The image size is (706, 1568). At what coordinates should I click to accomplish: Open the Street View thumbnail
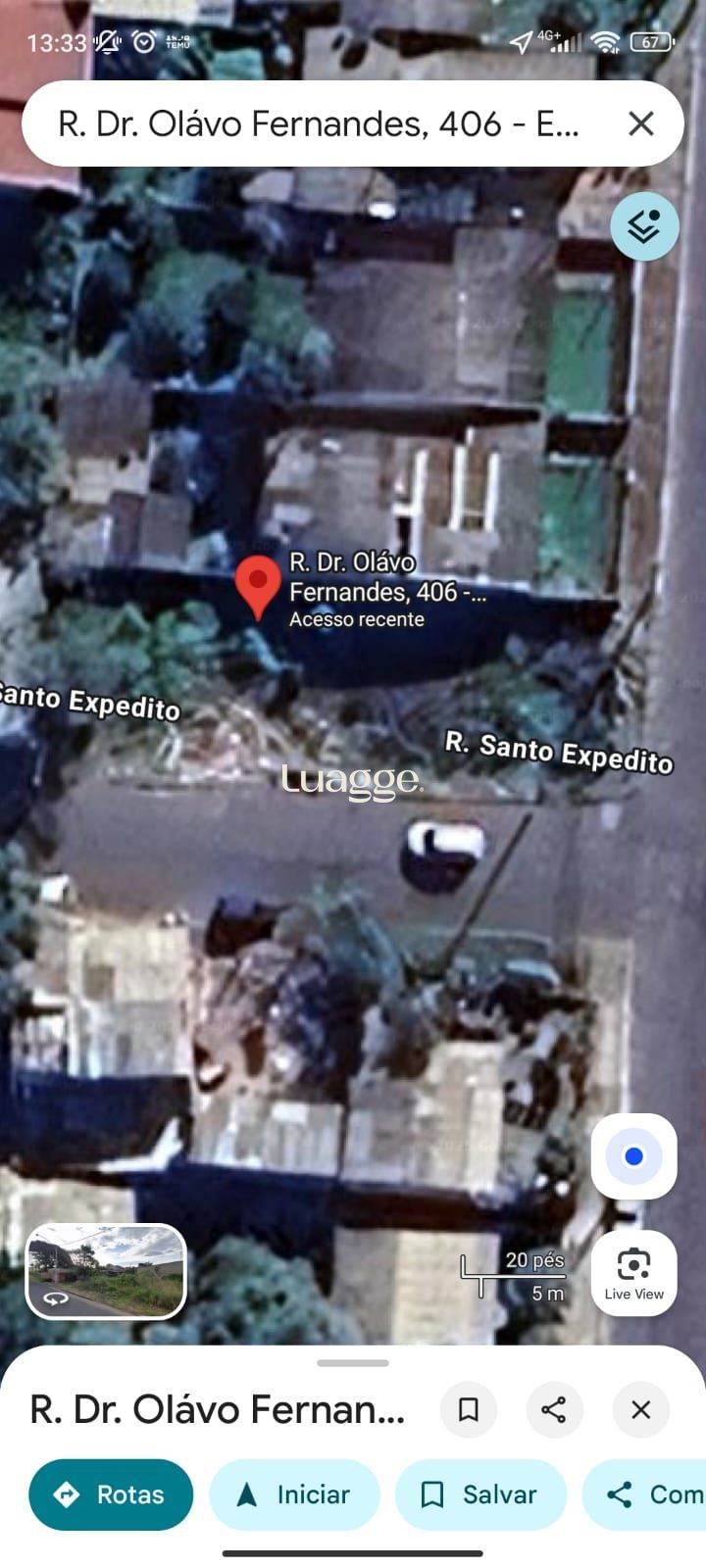[106, 1271]
